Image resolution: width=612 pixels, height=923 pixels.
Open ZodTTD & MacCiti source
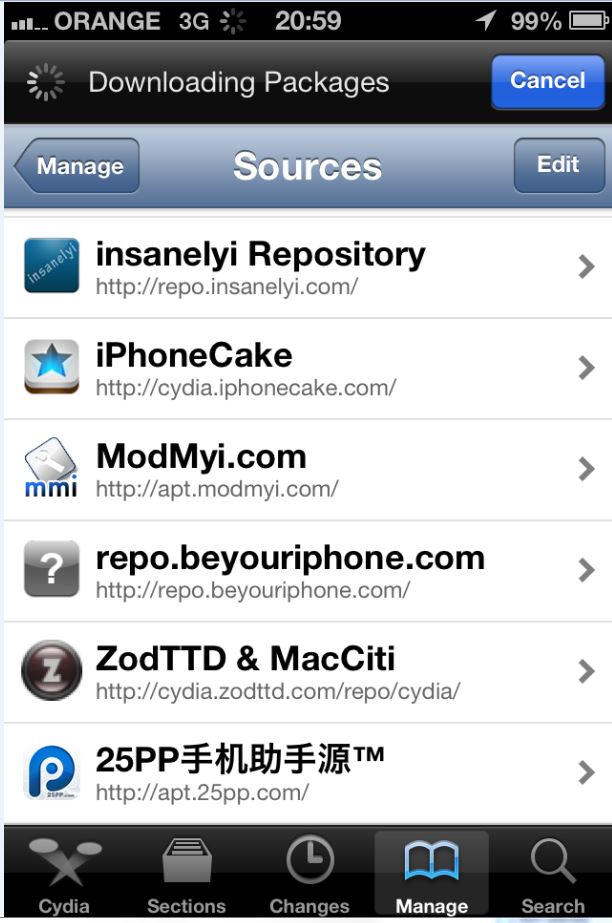click(x=305, y=672)
